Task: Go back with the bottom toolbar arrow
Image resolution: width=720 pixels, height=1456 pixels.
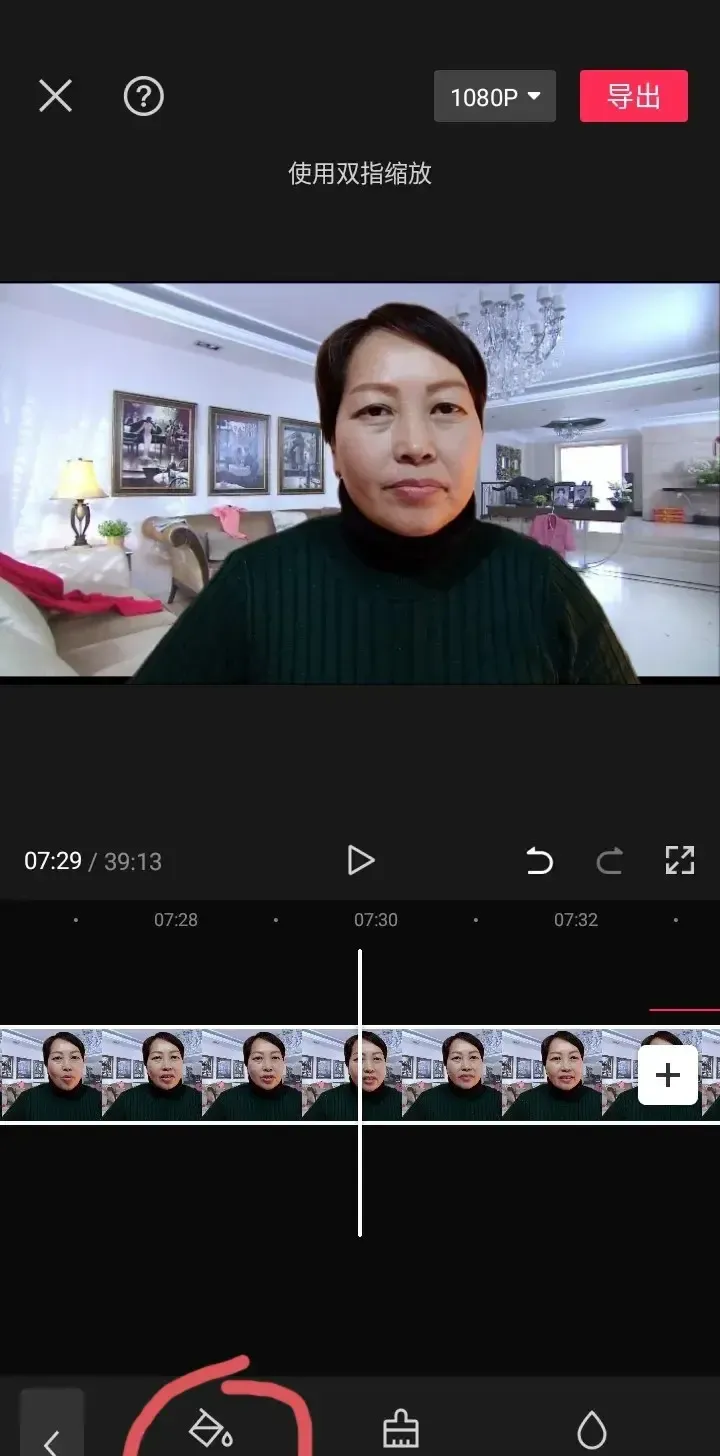Action: point(52,1436)
